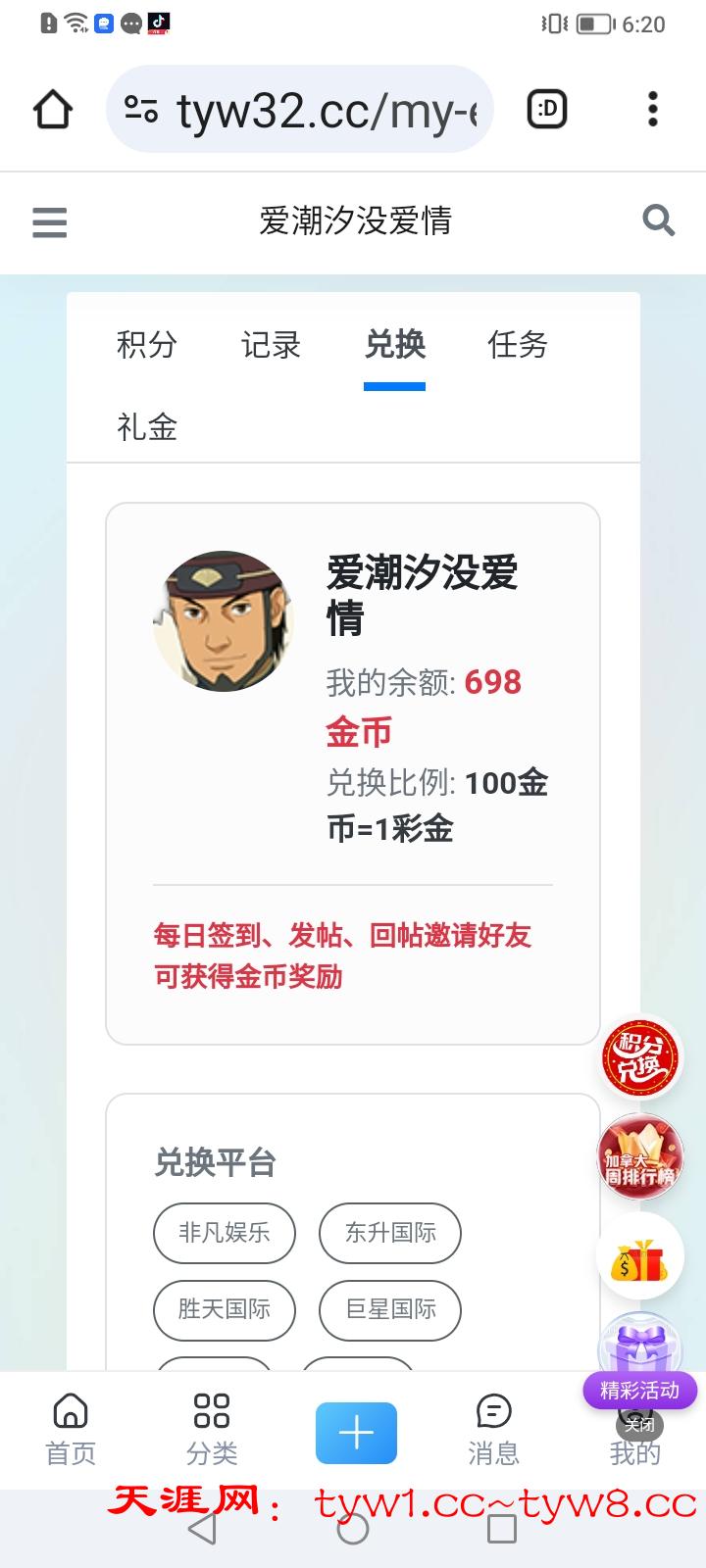Go to 首页 in bottom navigation
The width and height of the screenshot is (706, 1568).
(x=71, y=1430)
